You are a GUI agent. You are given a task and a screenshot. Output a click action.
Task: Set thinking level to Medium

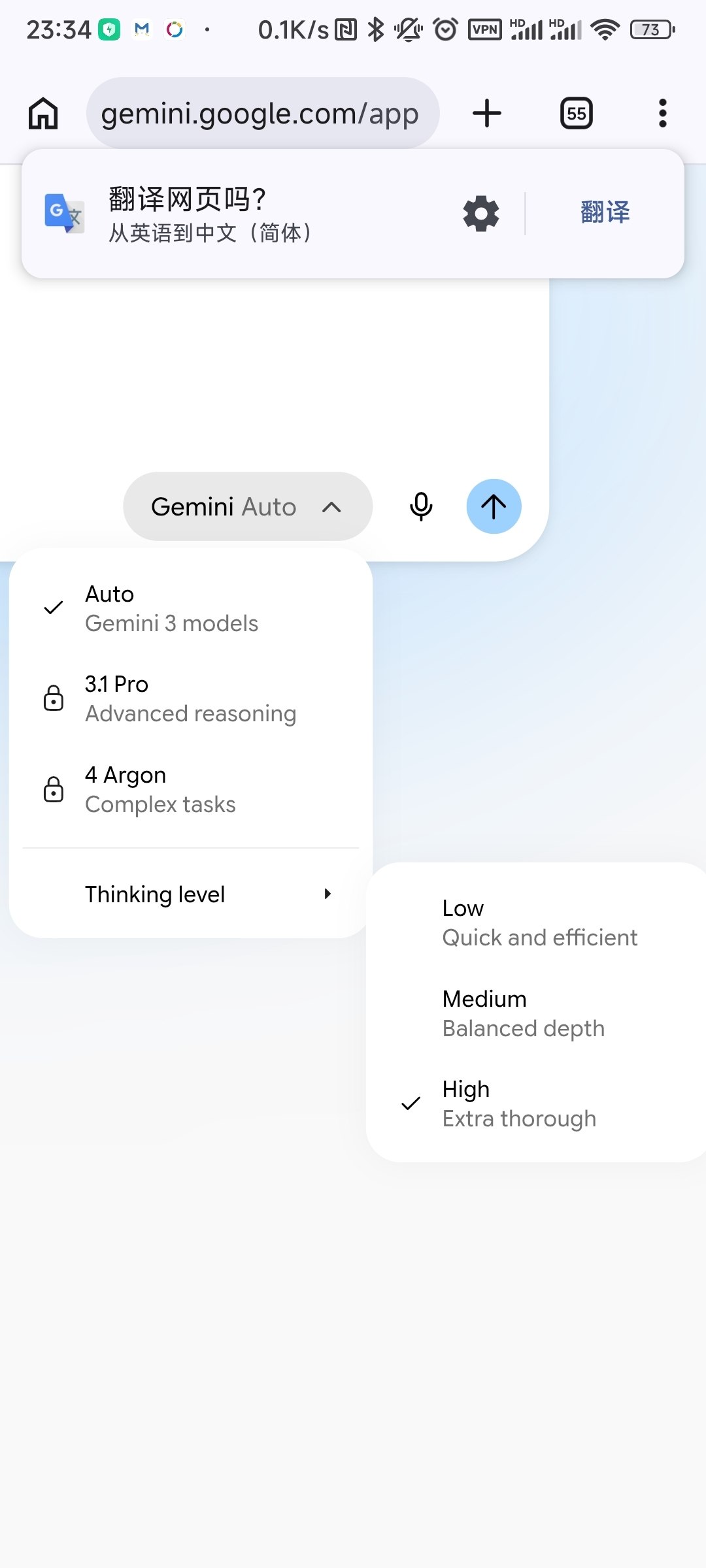[x=536, y=1013]
